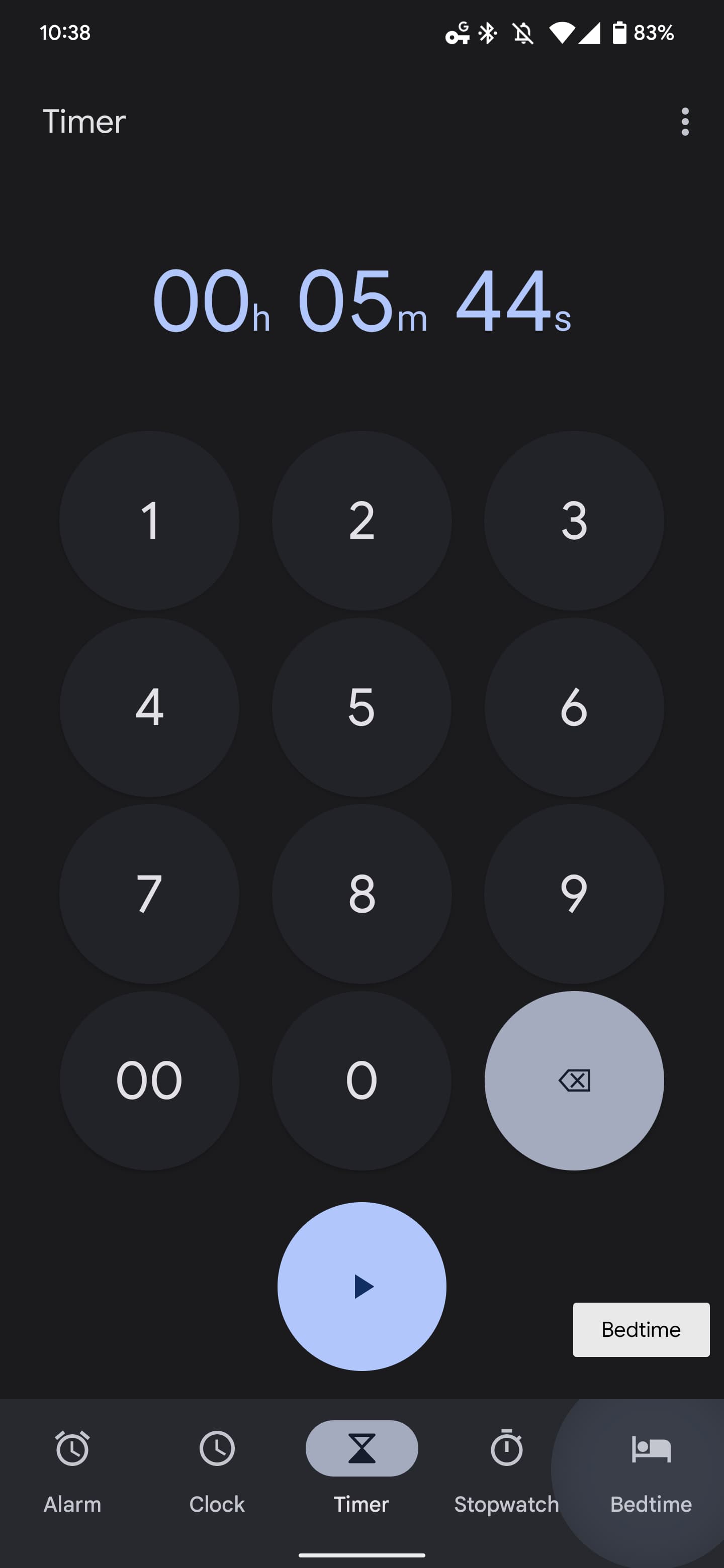Add digit 3 to the timer
724x1568 pixels.
point(574,521)
